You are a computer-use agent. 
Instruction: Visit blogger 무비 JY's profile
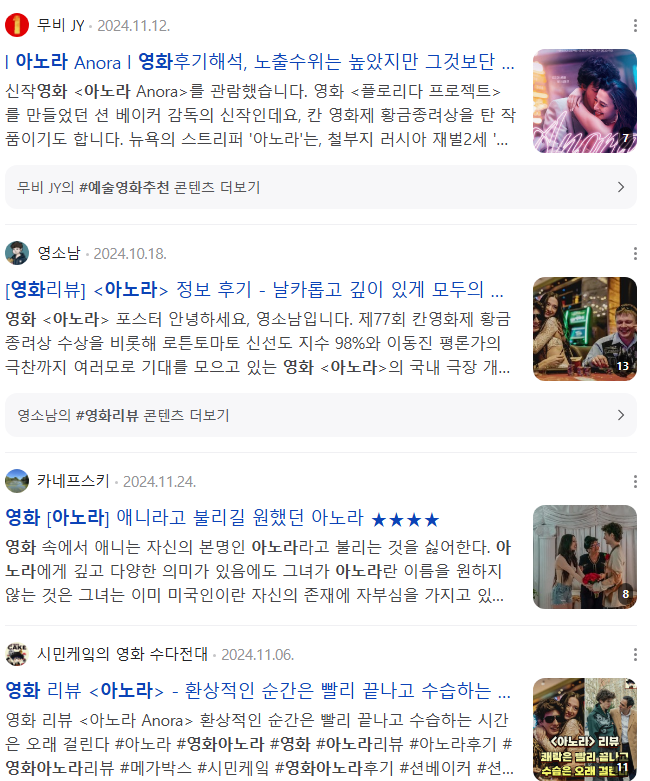pyautogui.click(x=60, y=25)
